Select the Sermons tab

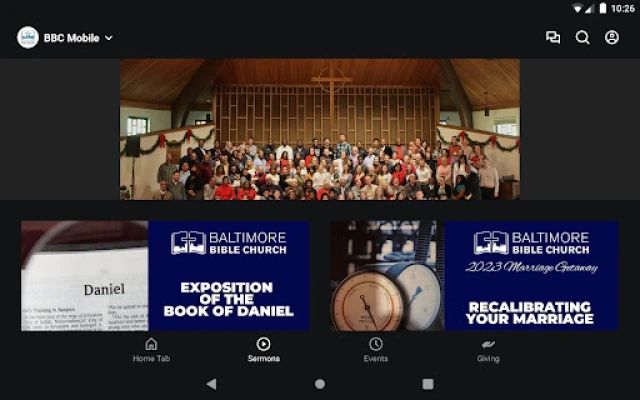pos(263,349)
